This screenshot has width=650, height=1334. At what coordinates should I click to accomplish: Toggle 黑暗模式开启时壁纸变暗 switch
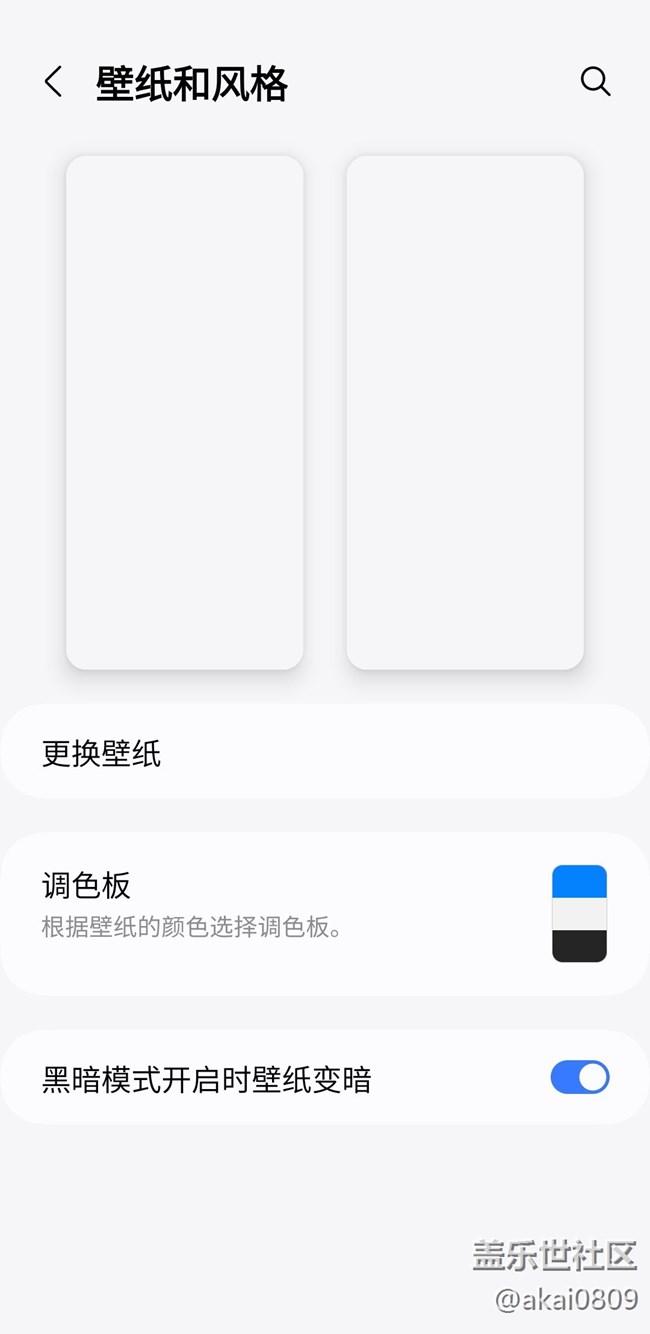580,1077
